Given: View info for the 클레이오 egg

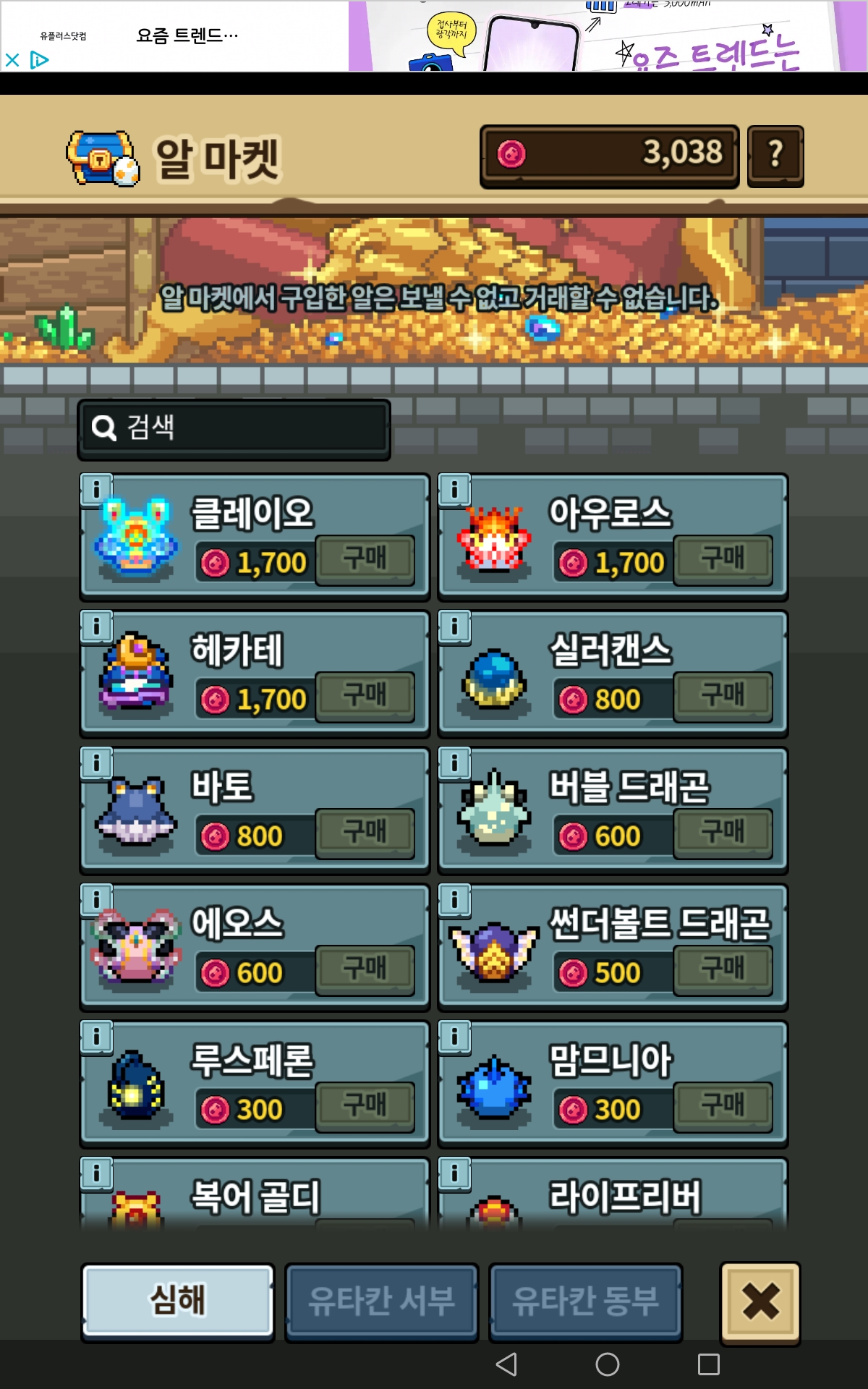Looking at the screenshot, I should pos(96,489).
